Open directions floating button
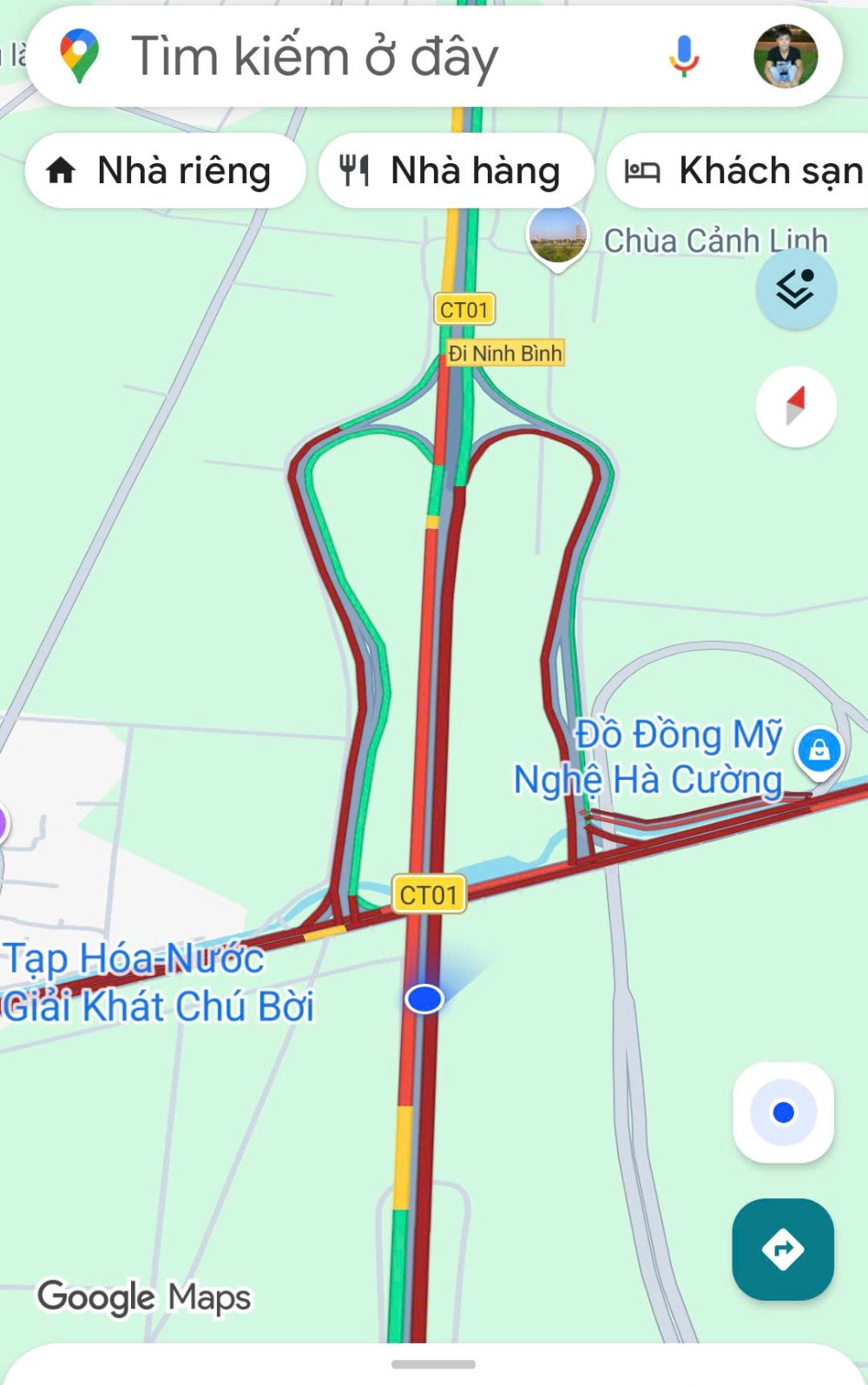Screen dimensions: 868x1385 (x=783, y=1249)
